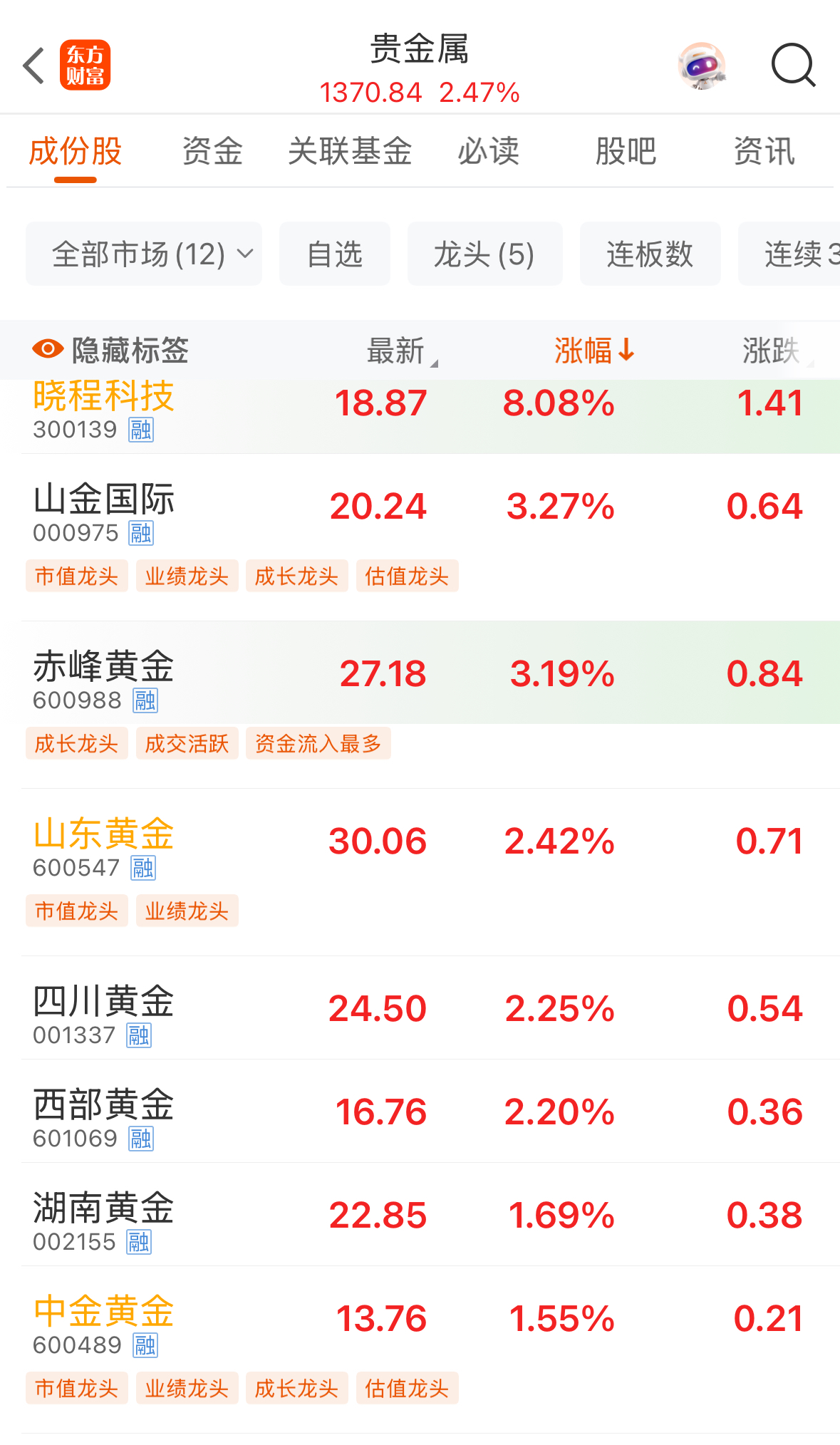This screenshot has width=840, height=1445.
Task: View the 资讯 tab
Action: click(764, 151)
